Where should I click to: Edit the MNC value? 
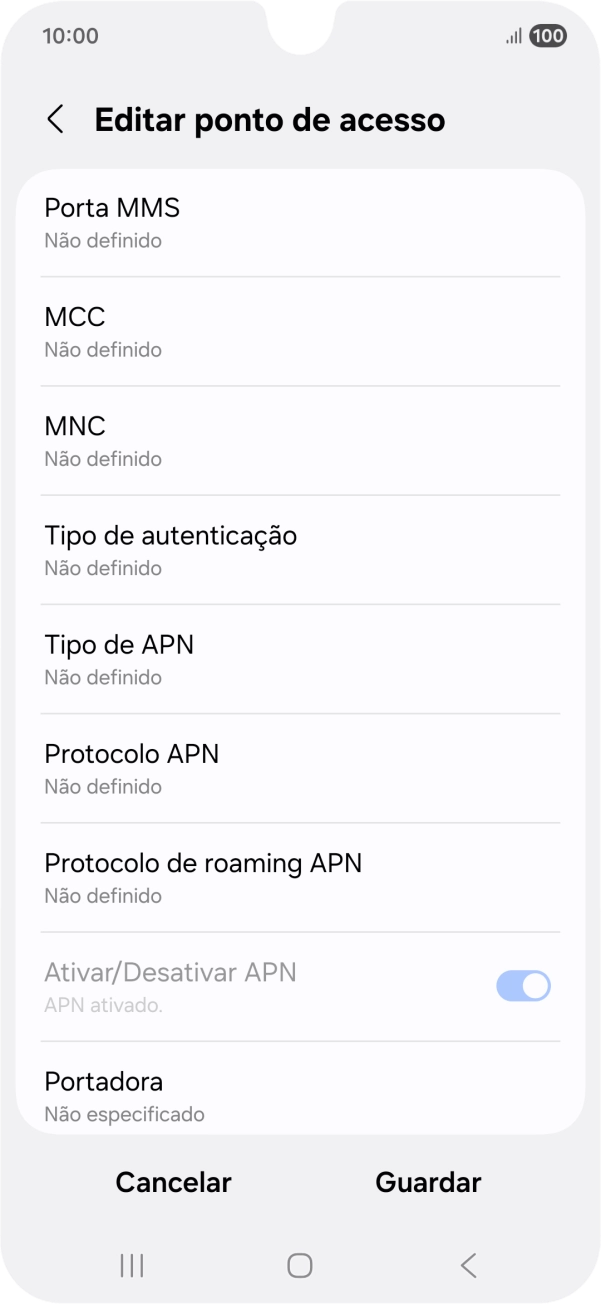point(300,441)
